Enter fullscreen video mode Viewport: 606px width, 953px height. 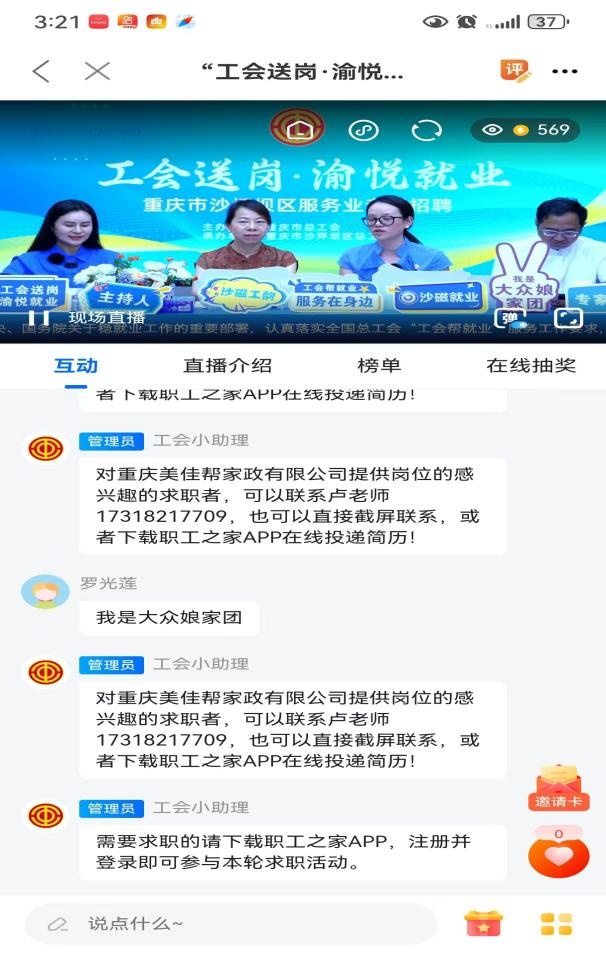click(568, 318)
